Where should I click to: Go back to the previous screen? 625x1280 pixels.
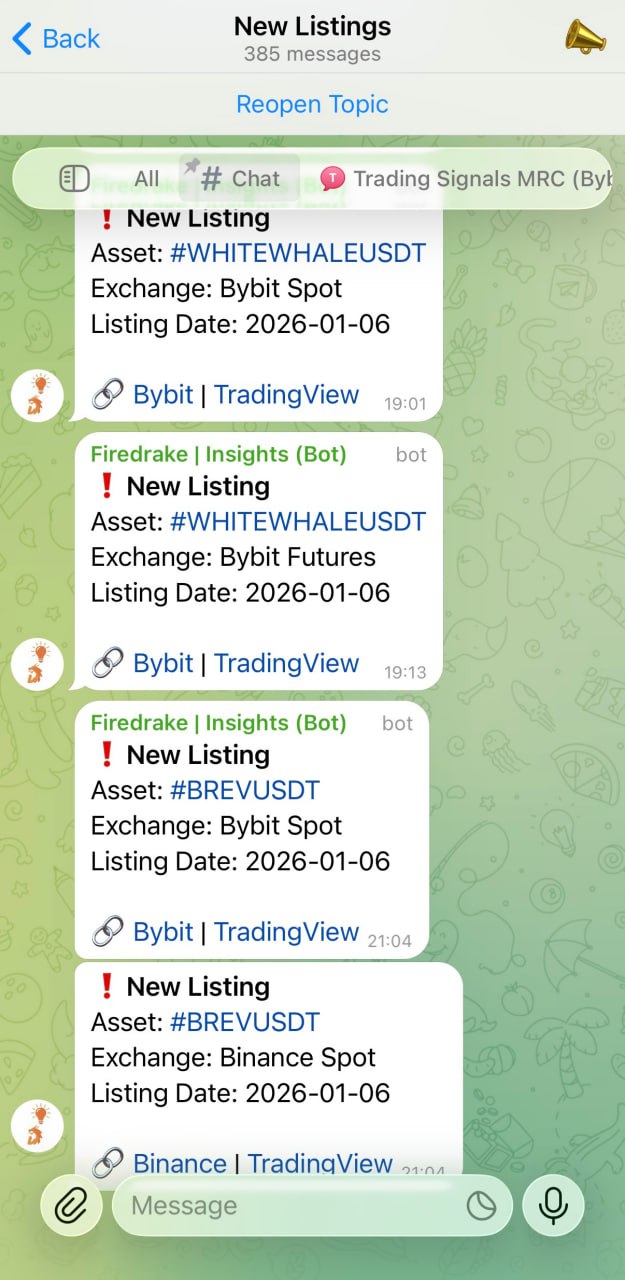coord(56,39)
